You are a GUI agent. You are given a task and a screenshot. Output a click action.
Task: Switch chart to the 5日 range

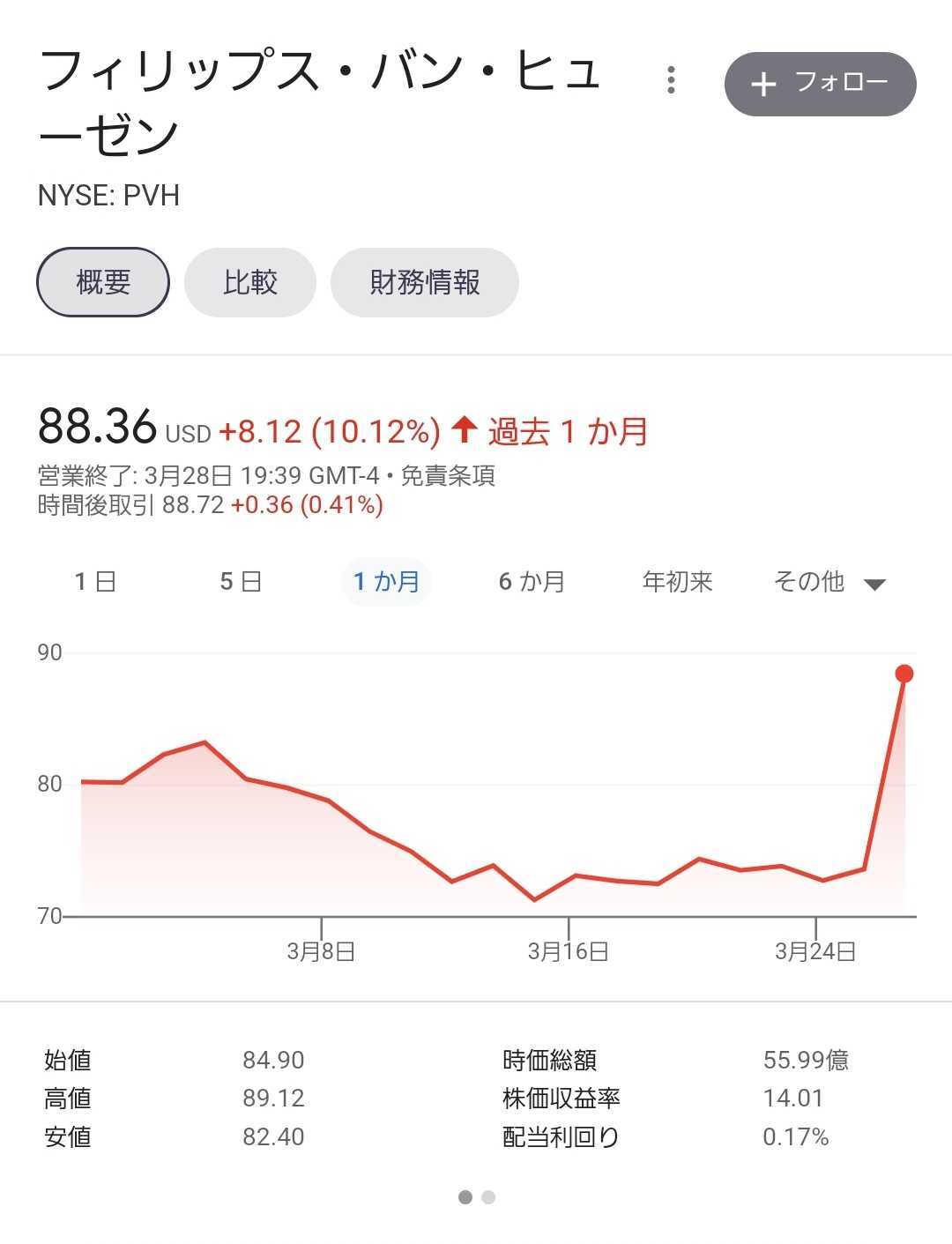[x=241, y=582]
